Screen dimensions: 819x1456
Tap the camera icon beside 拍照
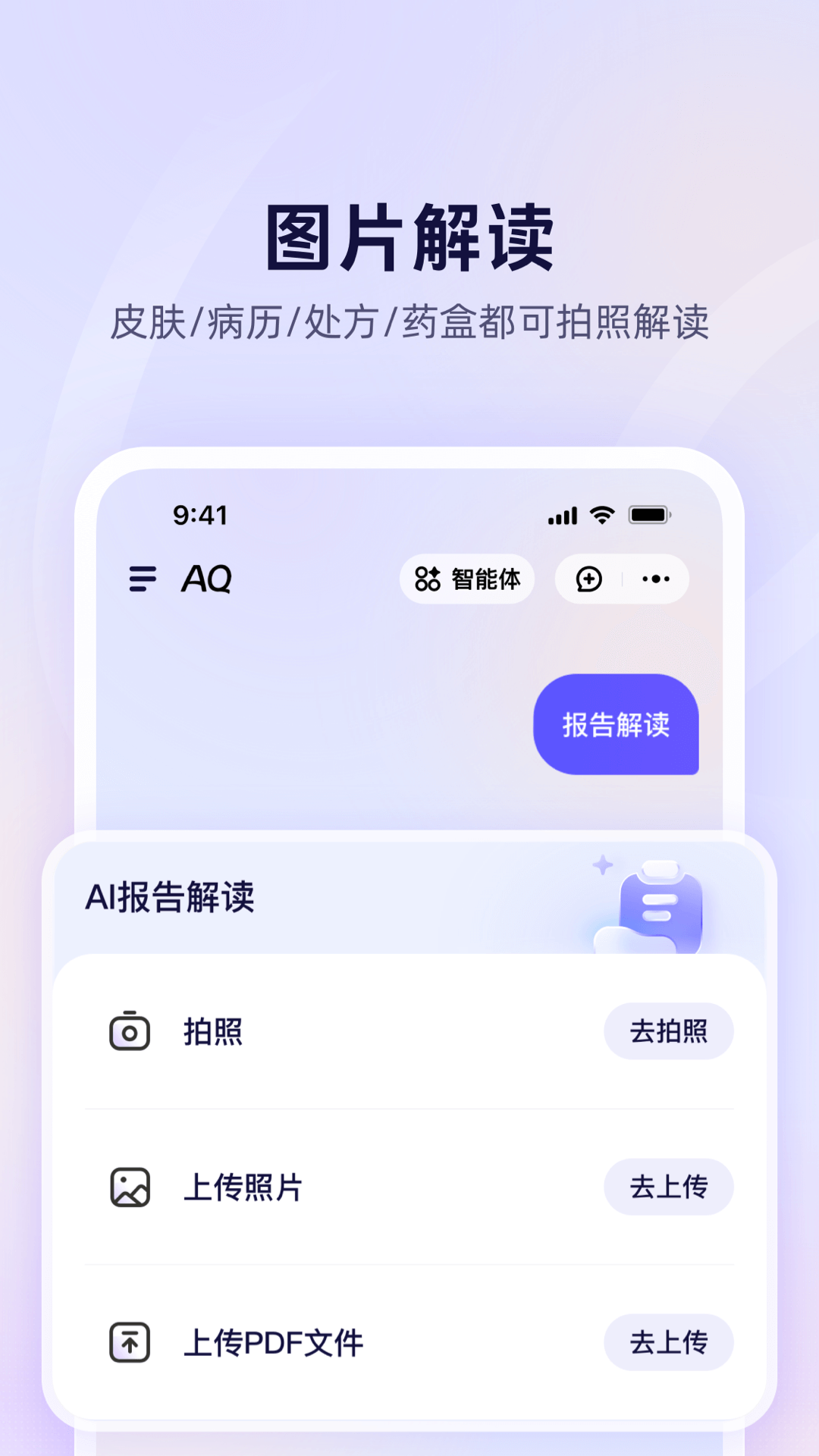click(x=130, y=1031)
